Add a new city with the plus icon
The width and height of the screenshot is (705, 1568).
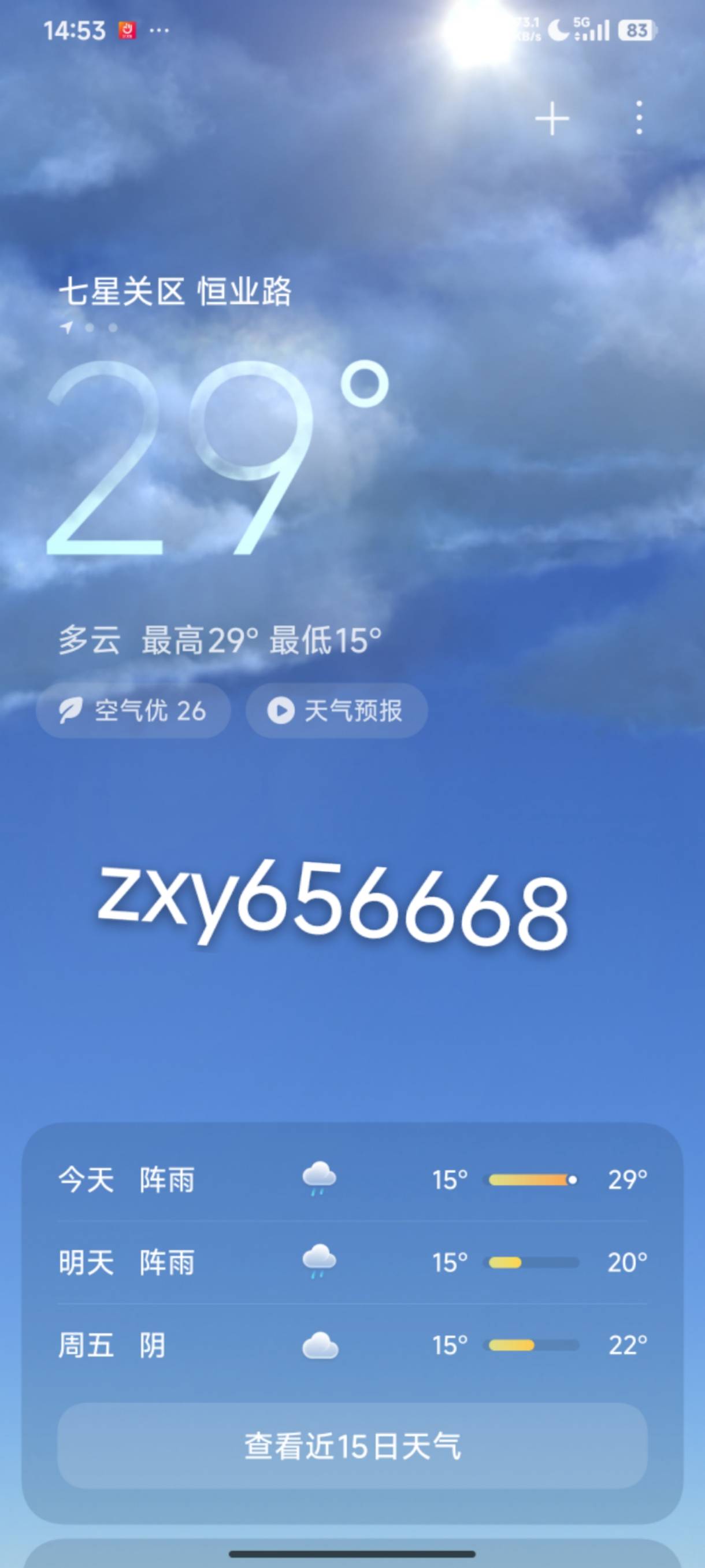tap(552, 118)
